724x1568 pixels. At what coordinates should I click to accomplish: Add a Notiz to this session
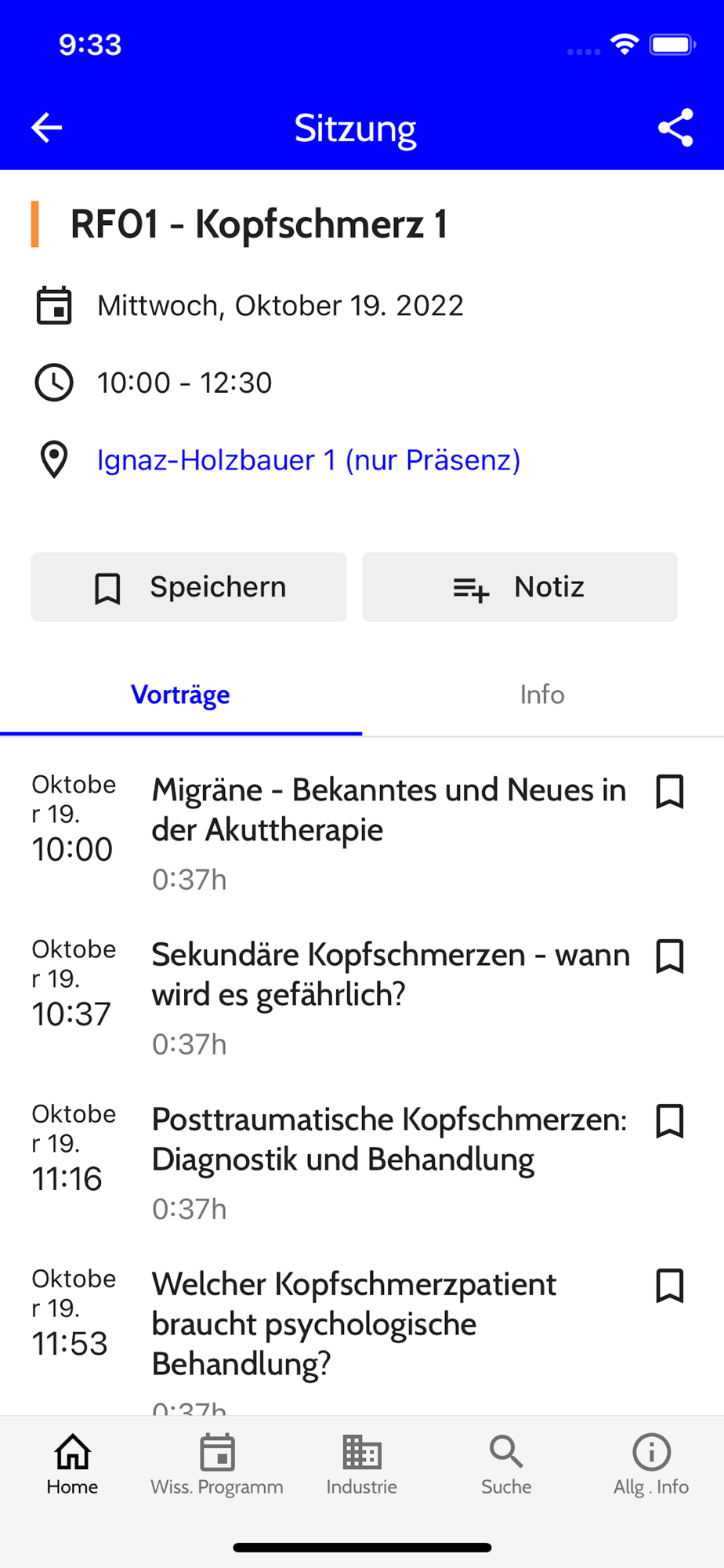click(519, 587)
